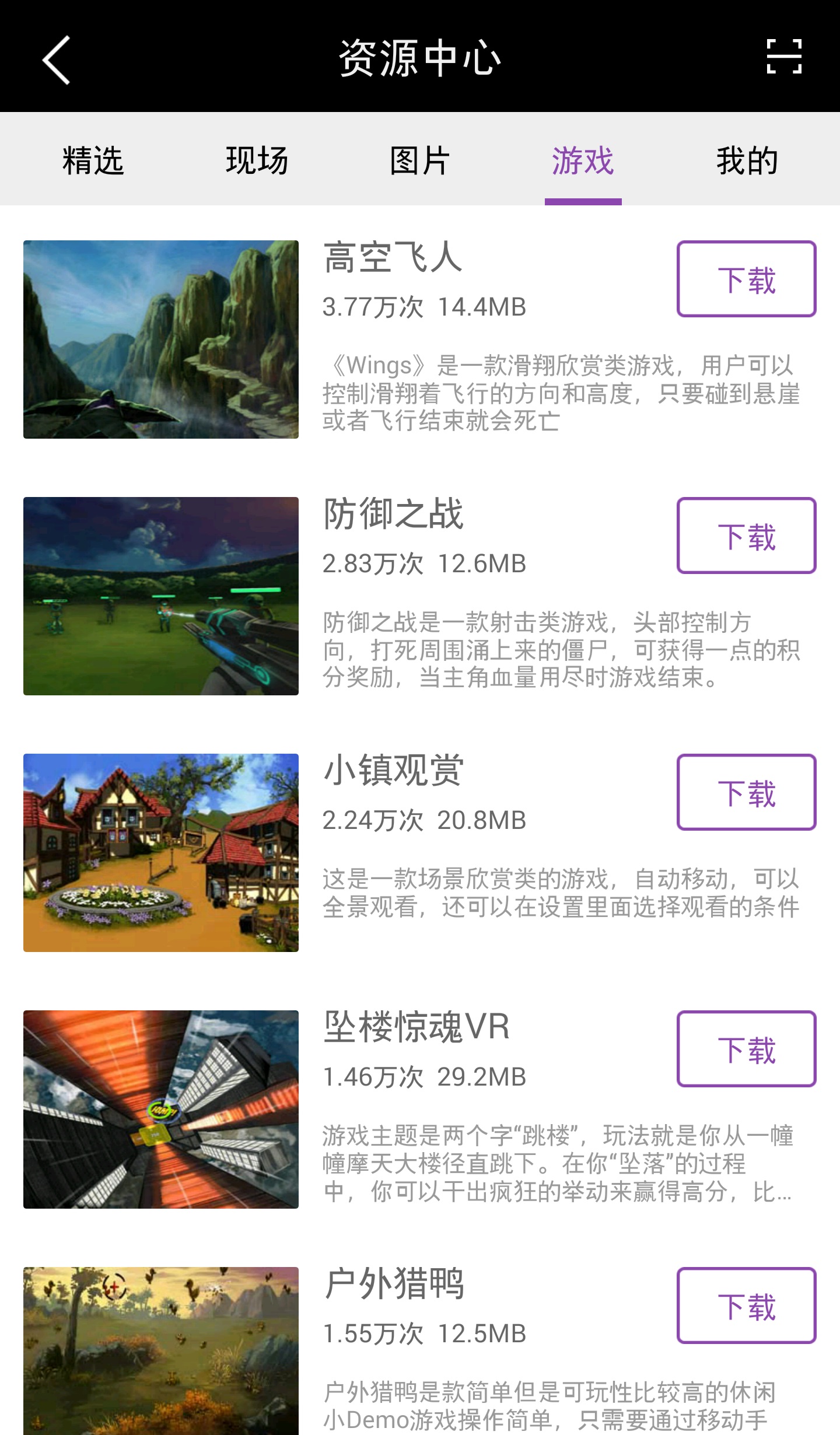Download the game 户外猎鸭
840x1435 pixels.
coord(746,1306)
